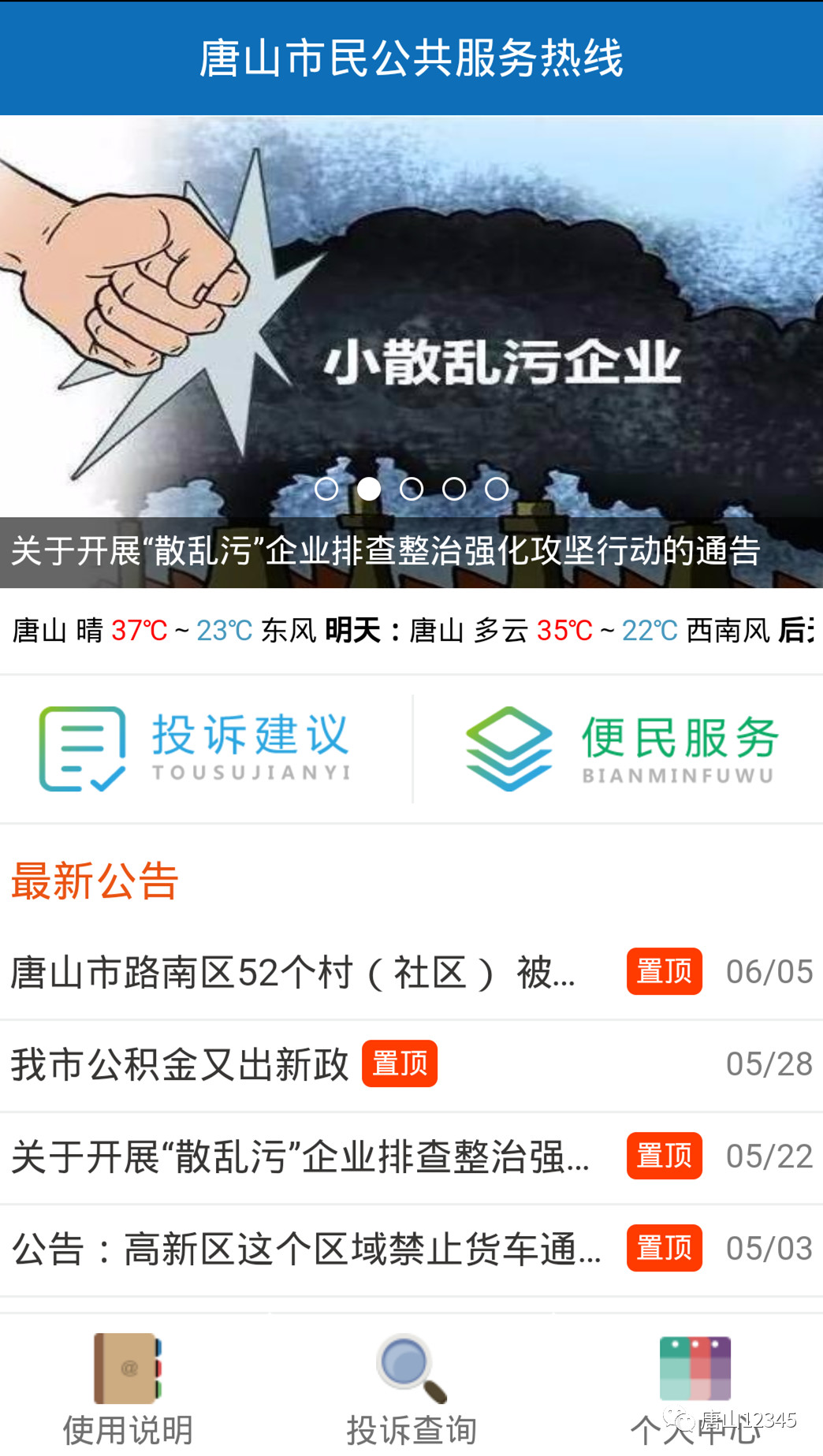Open the 便民服务 convenience services section
Image resolution: width=823 pixels, height=1456 pixels.
(620, 748)
